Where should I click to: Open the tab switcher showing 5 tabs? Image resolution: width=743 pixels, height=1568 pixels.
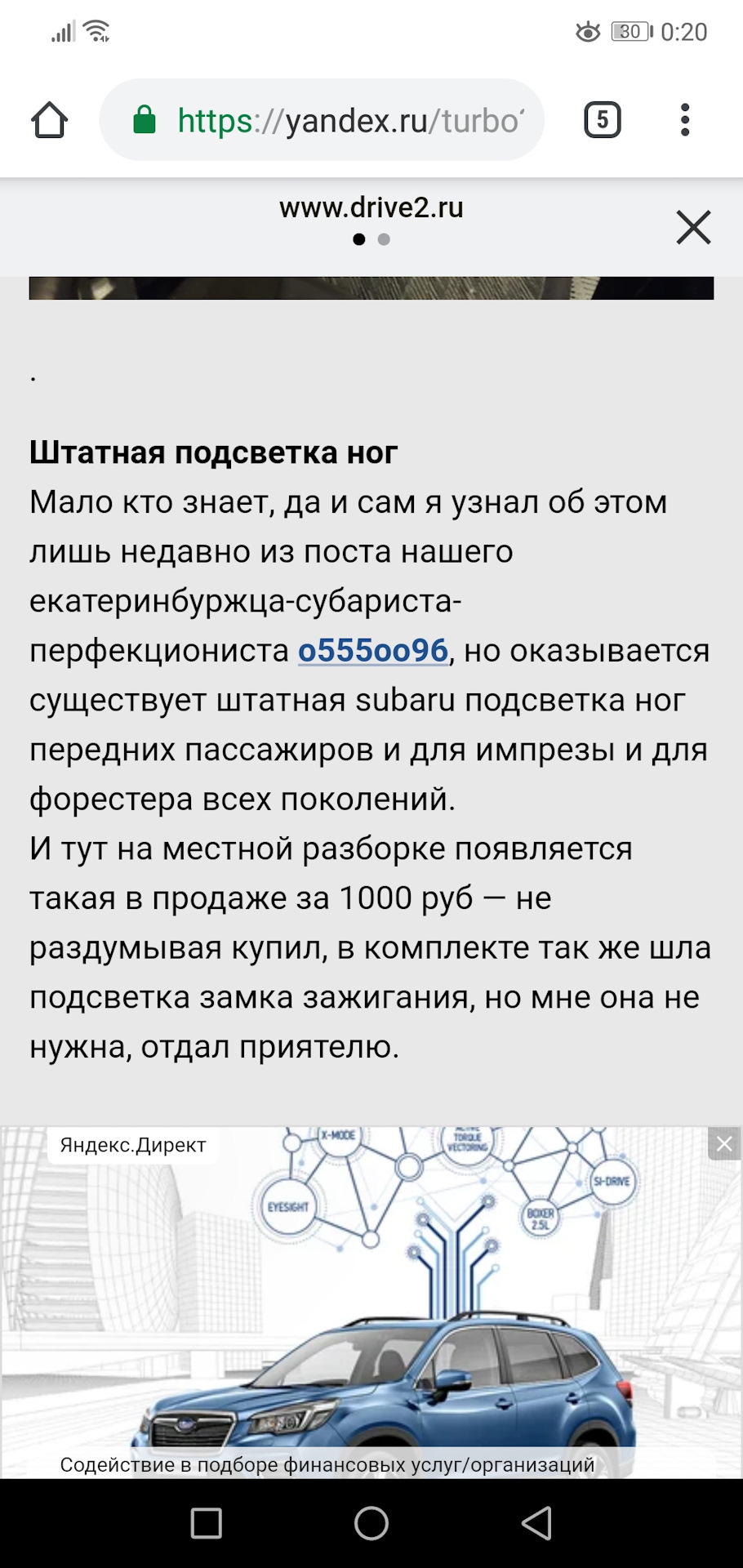(x=603, y=120)
